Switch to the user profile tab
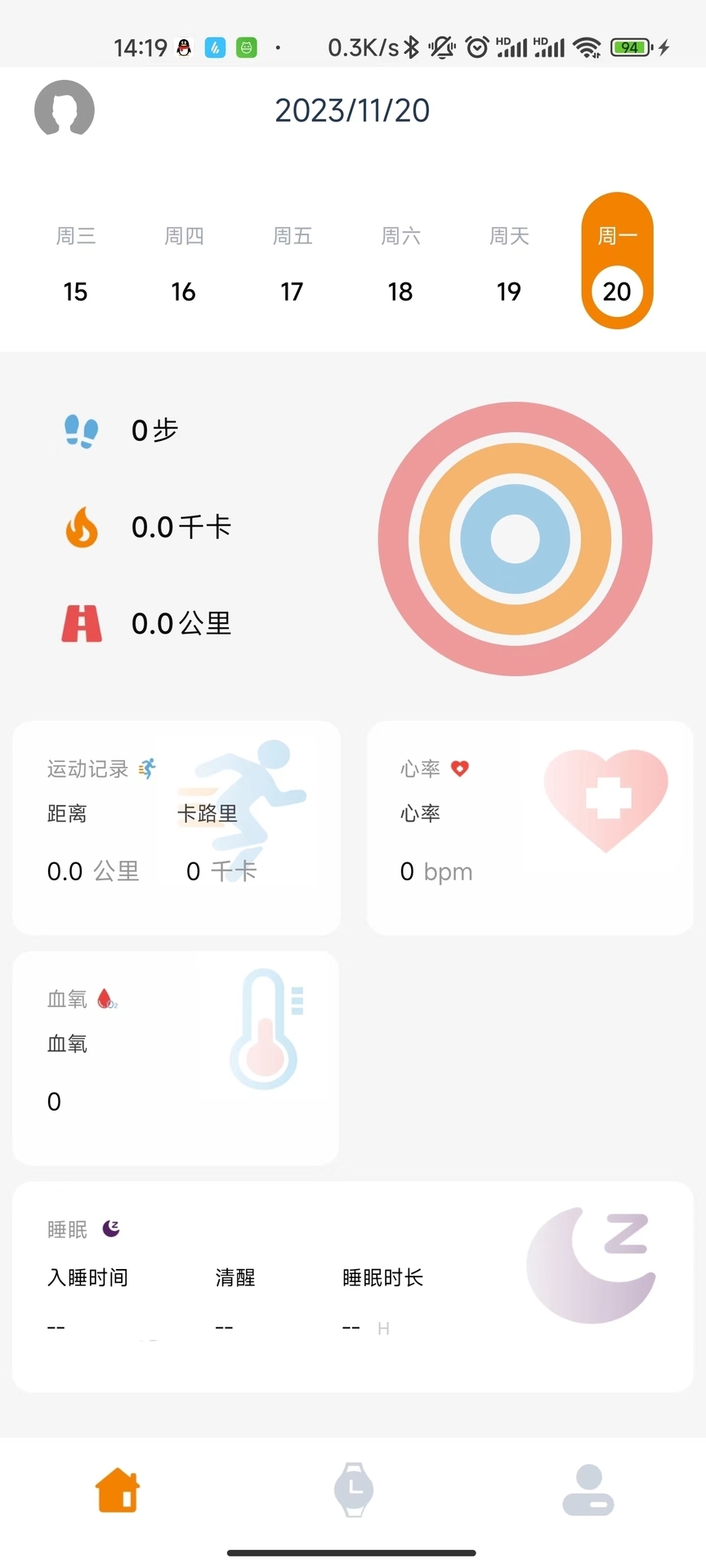 (x=588, y=1490)
